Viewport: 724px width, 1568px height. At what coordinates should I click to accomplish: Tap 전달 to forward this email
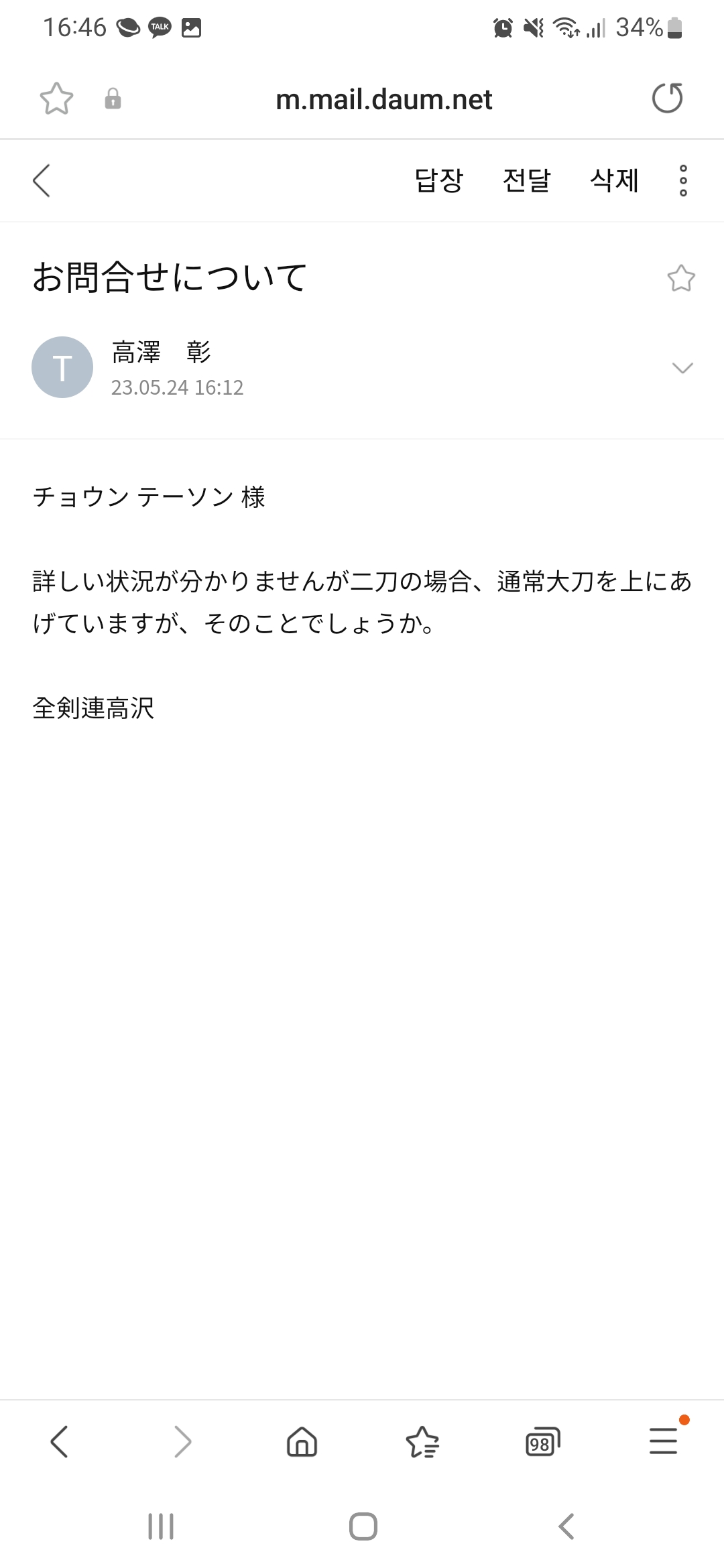point(526,181)
